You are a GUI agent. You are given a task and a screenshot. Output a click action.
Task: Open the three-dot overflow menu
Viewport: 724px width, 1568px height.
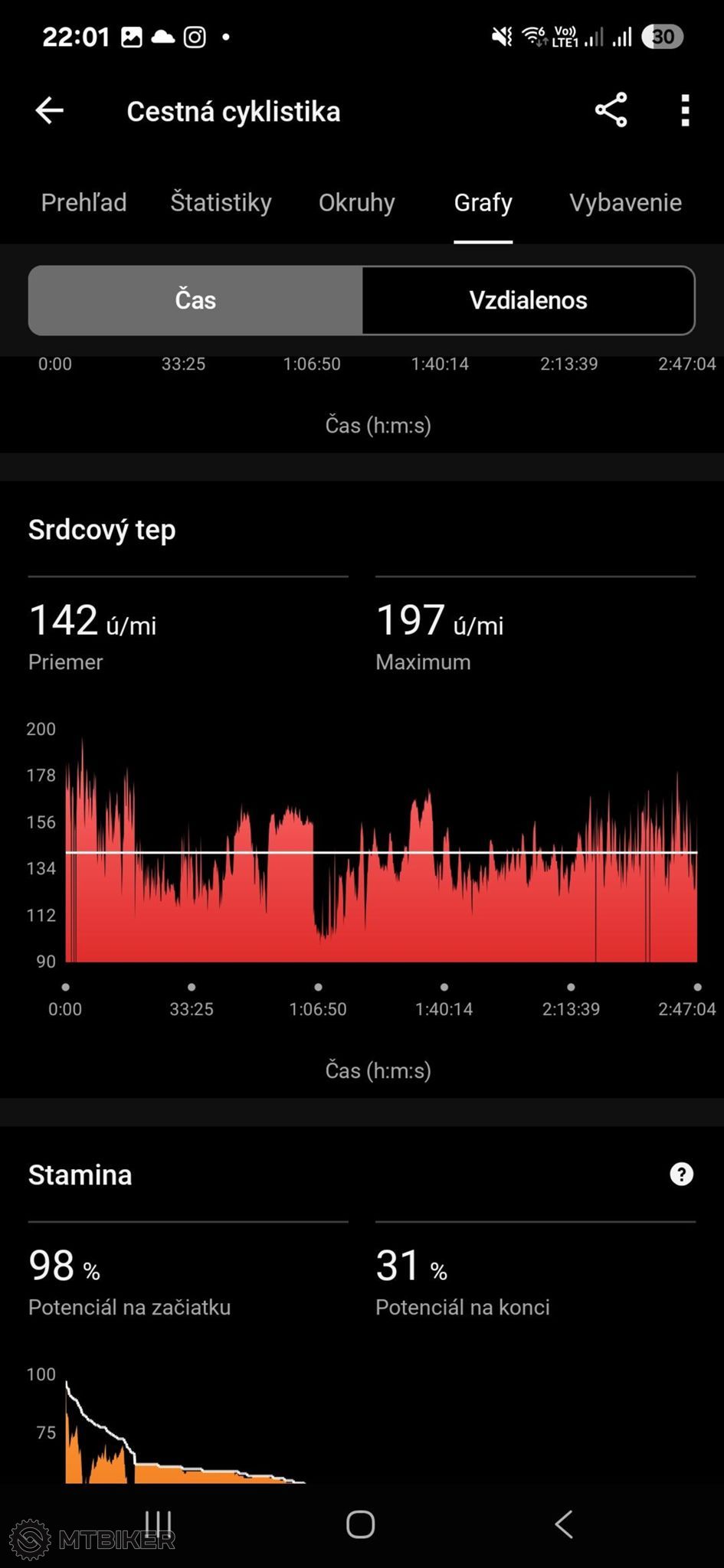[x=685, y=110]
